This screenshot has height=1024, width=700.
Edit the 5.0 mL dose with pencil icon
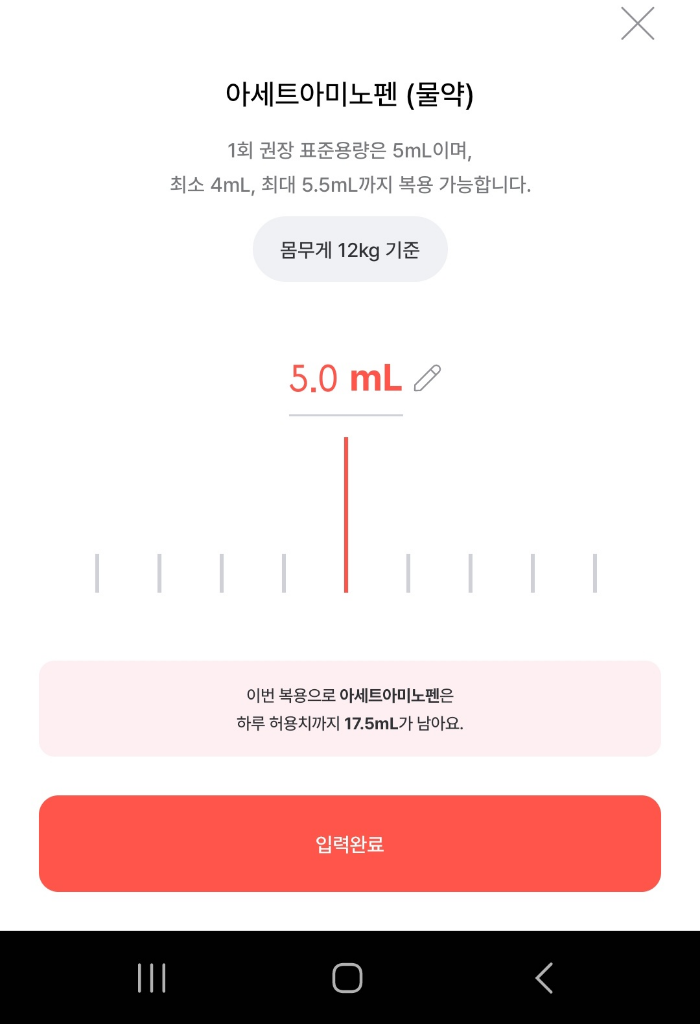427,378
